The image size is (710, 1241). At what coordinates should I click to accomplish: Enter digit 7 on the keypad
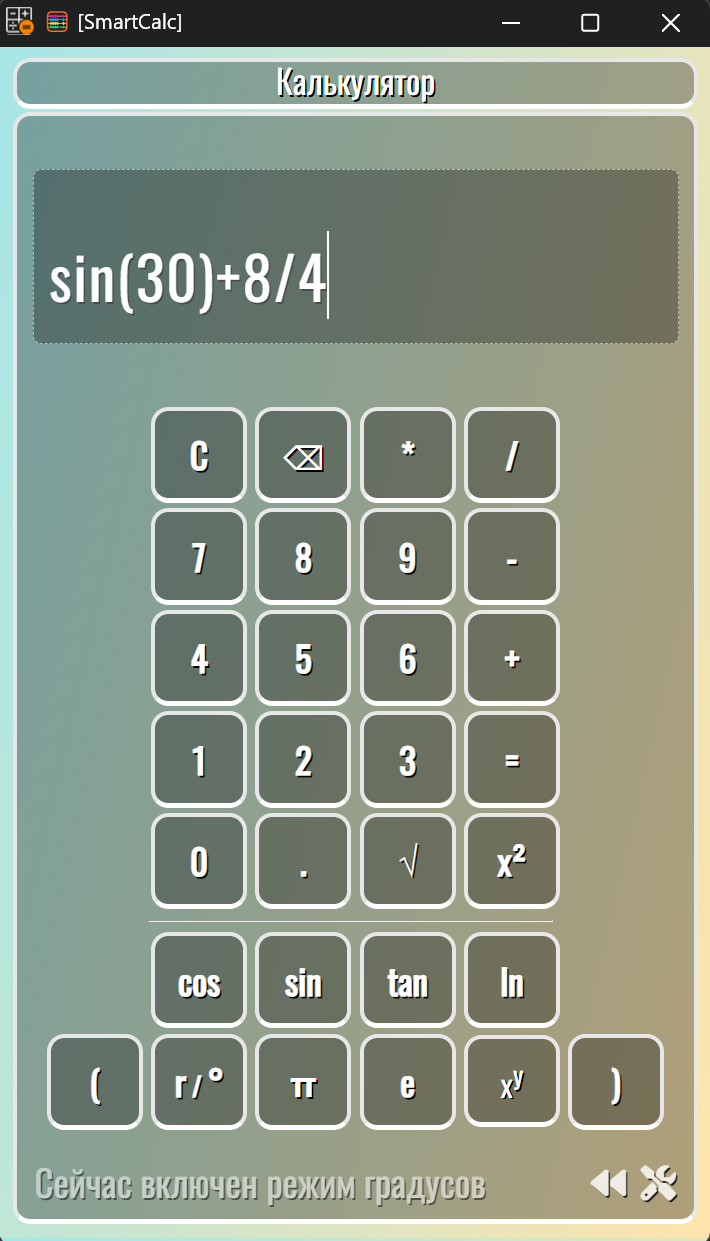point(199,557)
